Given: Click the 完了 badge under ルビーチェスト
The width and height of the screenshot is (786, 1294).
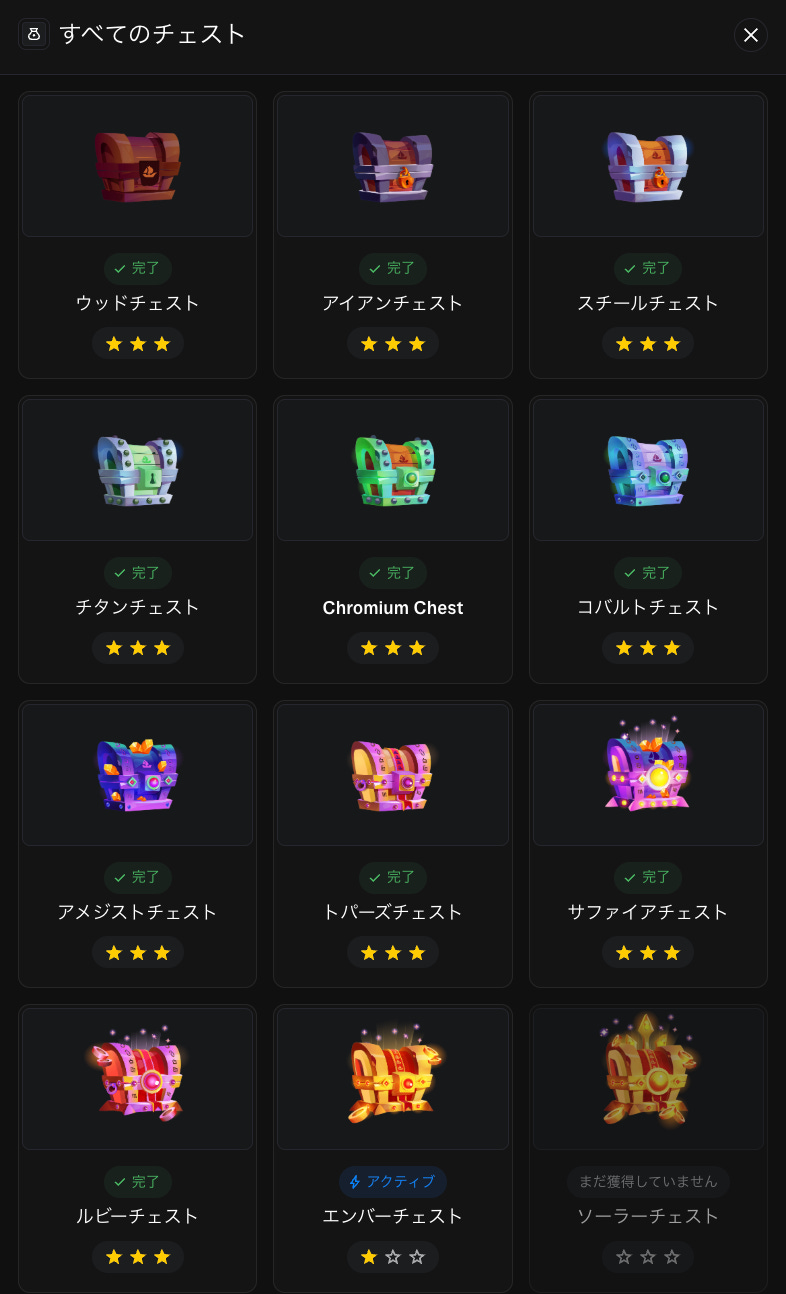Looking at the screenshot, I should point(137,1181).
